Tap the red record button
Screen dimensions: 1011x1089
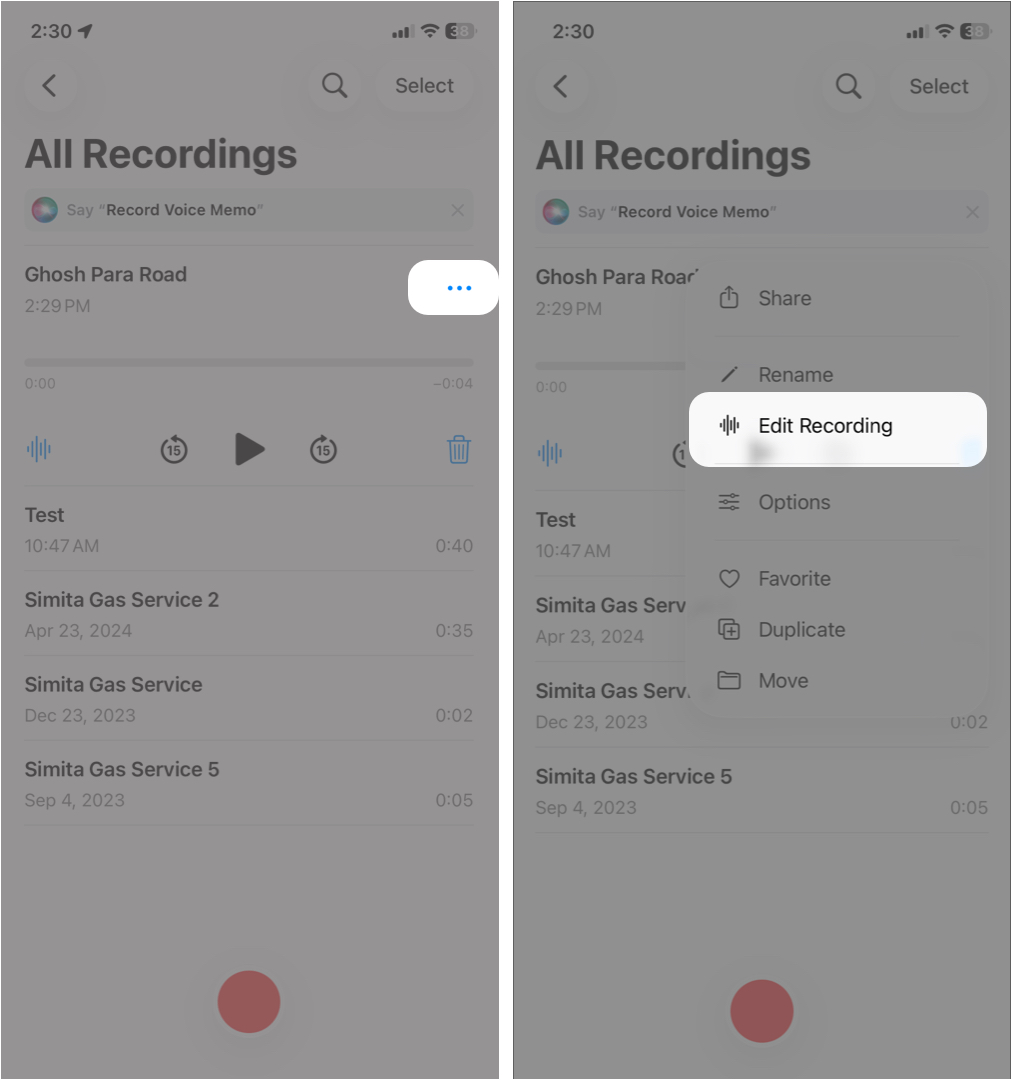(249, 1003)
